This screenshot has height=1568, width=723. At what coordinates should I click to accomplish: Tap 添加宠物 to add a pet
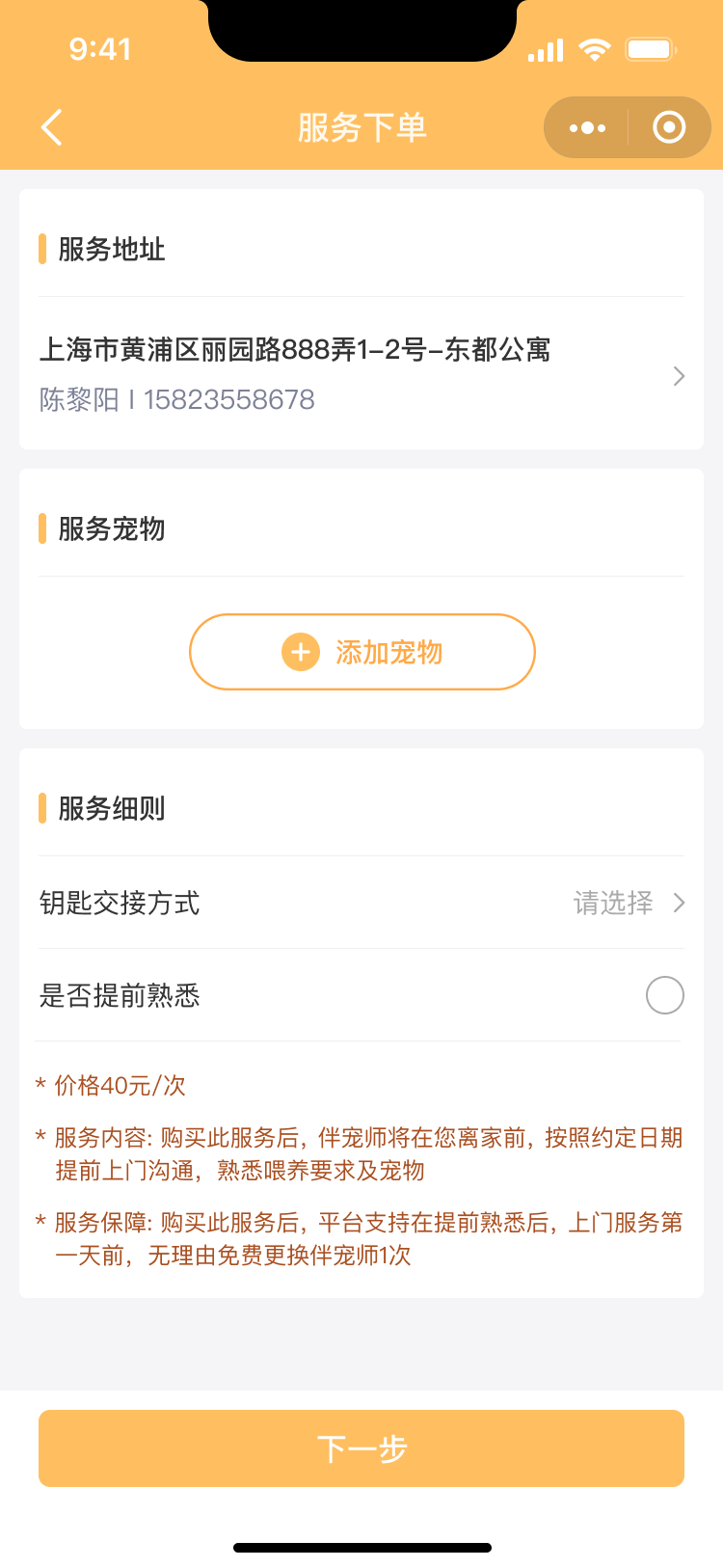click(362, 652)
